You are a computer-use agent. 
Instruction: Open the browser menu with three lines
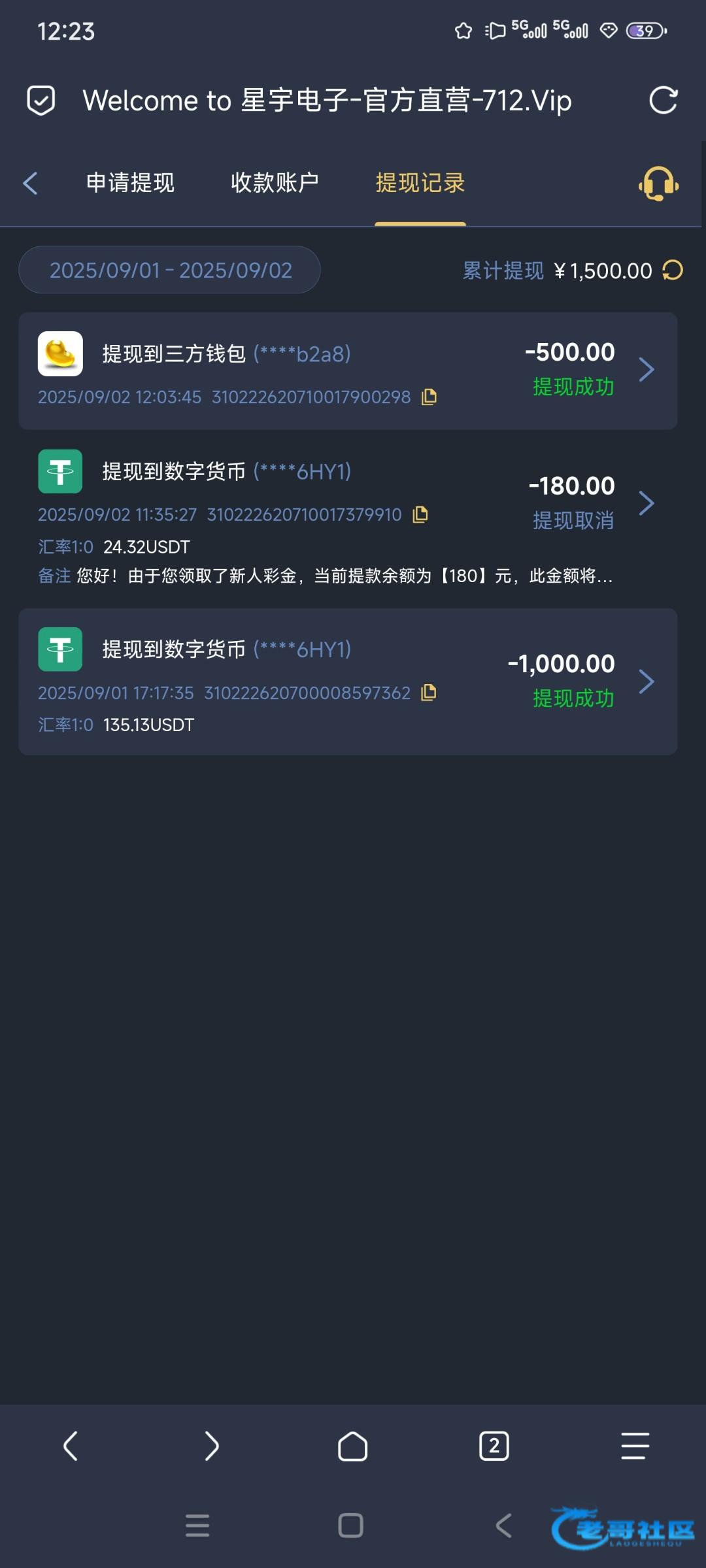(635, 1446)
